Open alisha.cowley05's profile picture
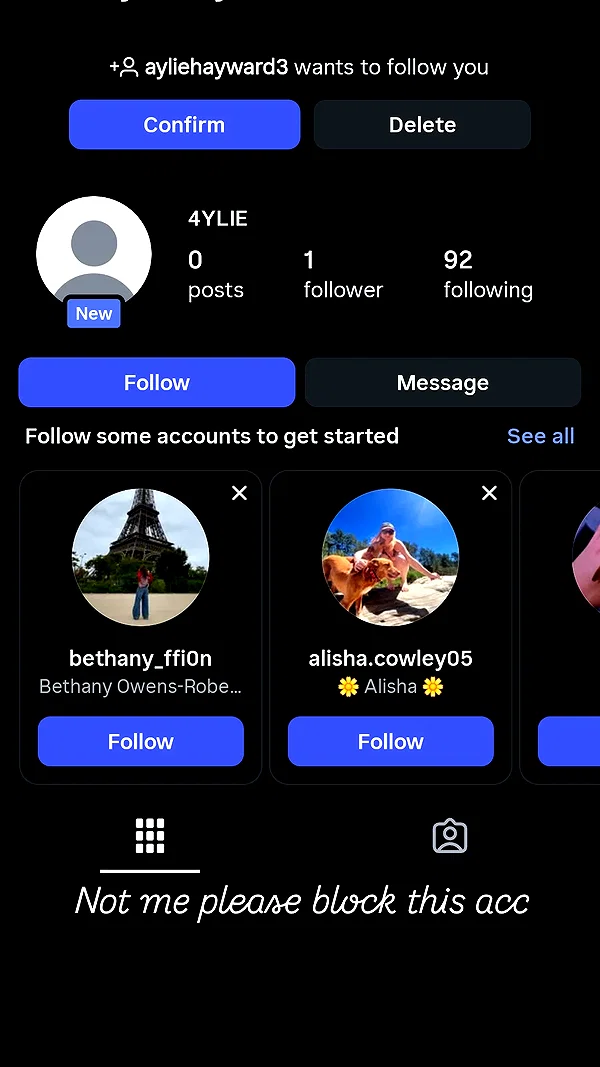600x1067 pixels. [390, 557]
